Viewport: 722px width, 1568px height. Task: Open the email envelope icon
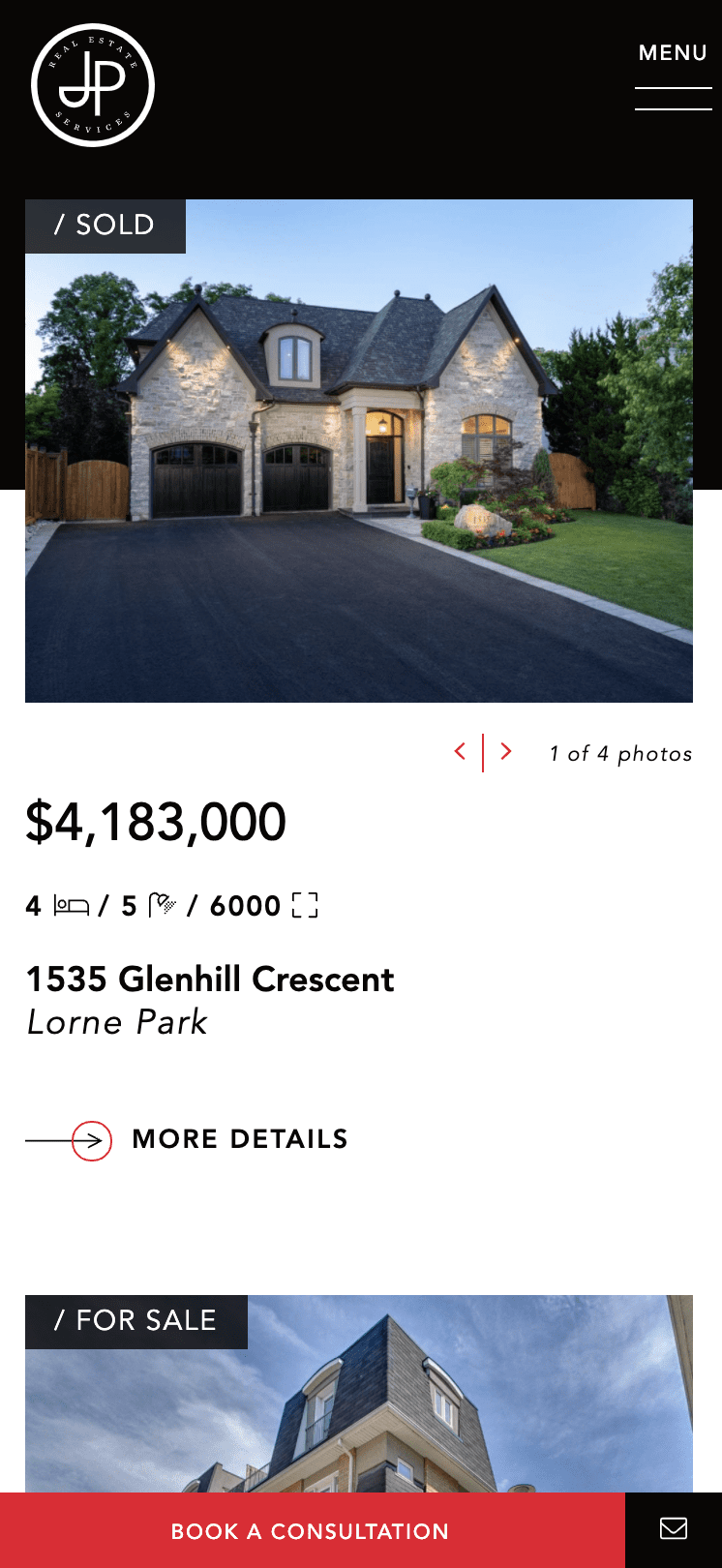[674, 1529]
